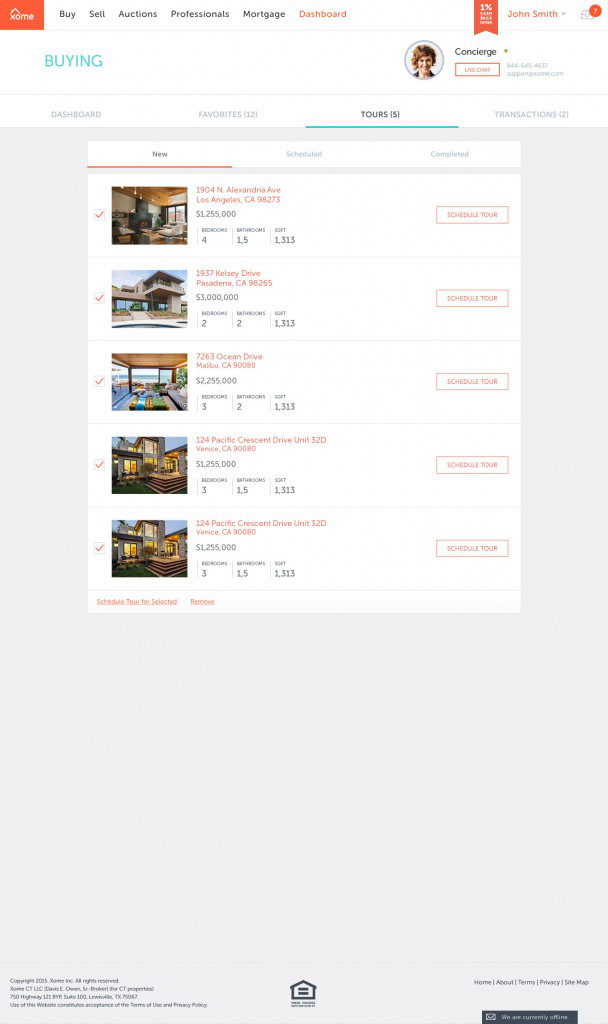
Task: Open the Buy menu
Action: click(67, 14)
